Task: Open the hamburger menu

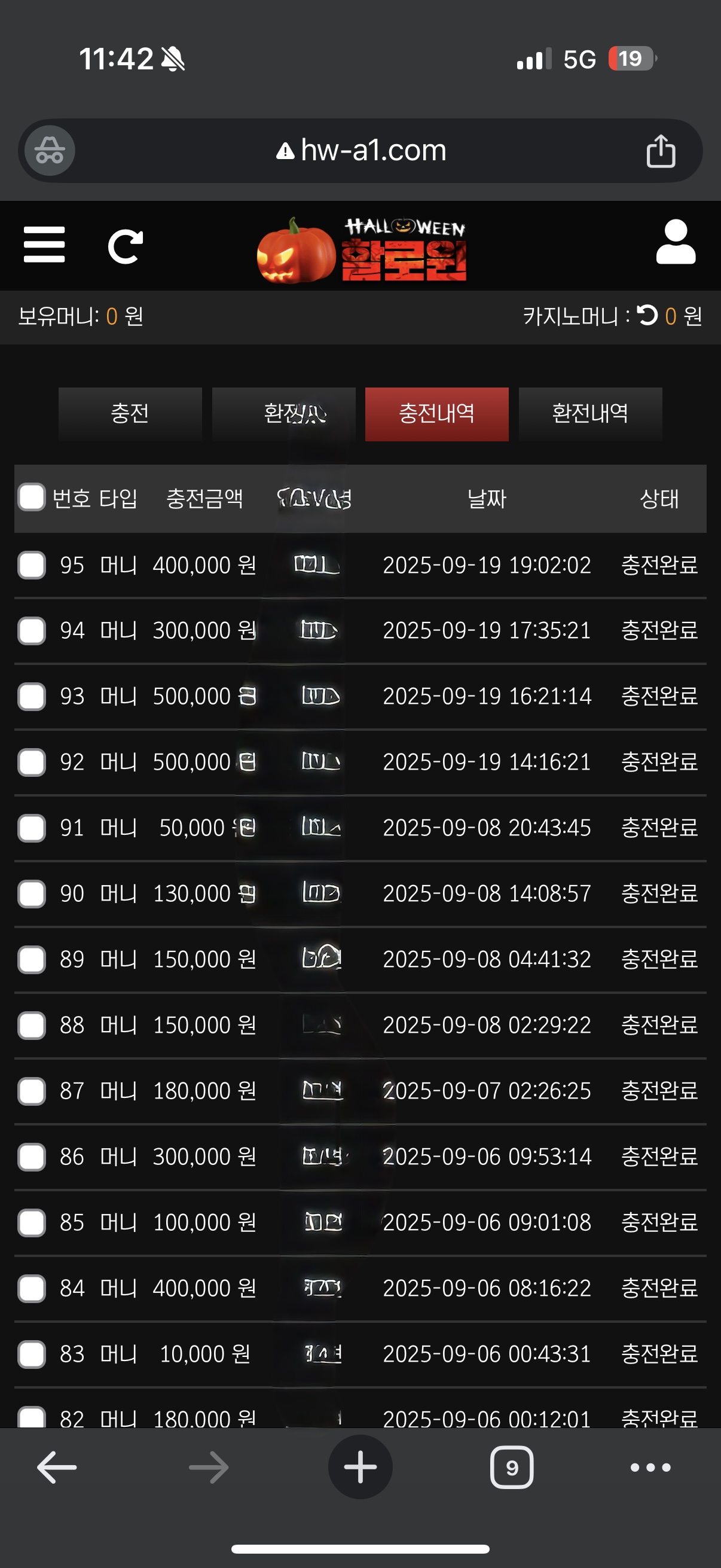Action: click(44, 245)
